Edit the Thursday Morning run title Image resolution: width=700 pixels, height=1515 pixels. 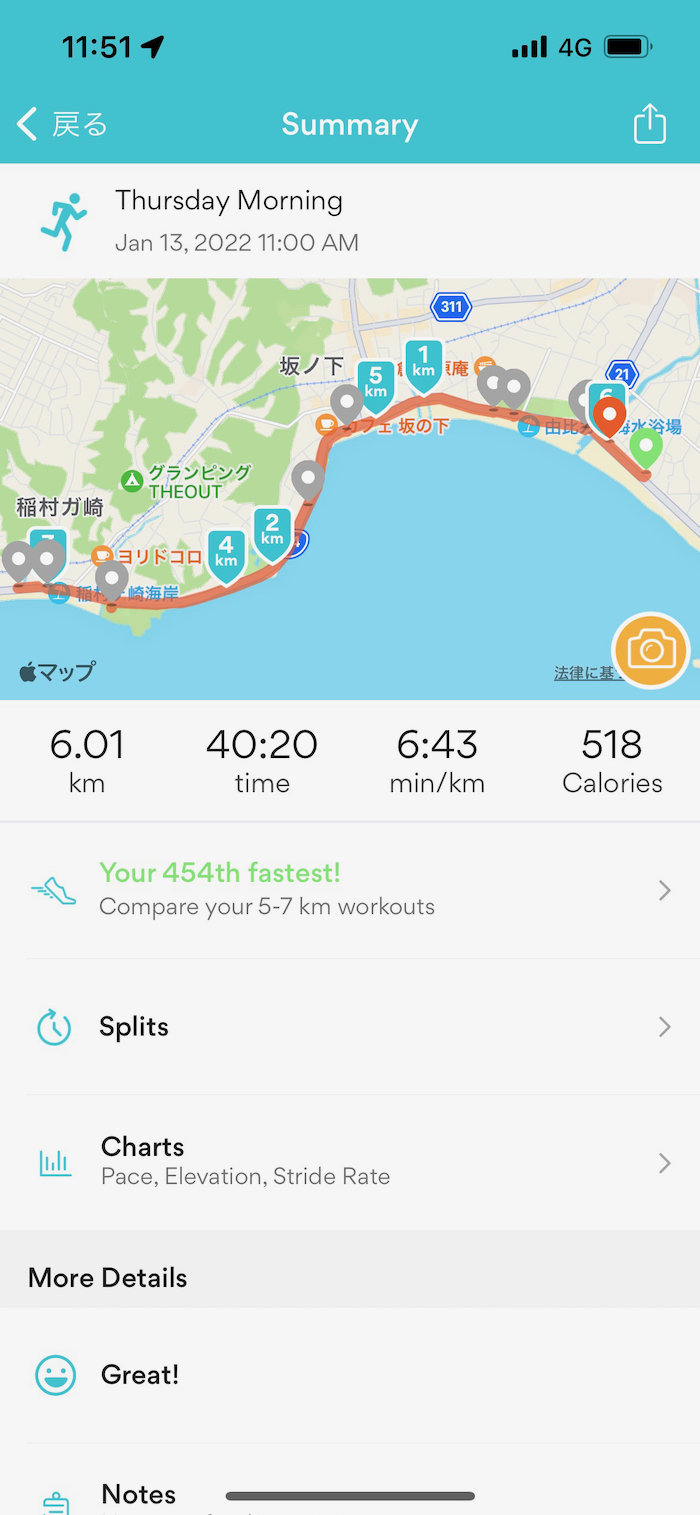(x=230, y=201)
